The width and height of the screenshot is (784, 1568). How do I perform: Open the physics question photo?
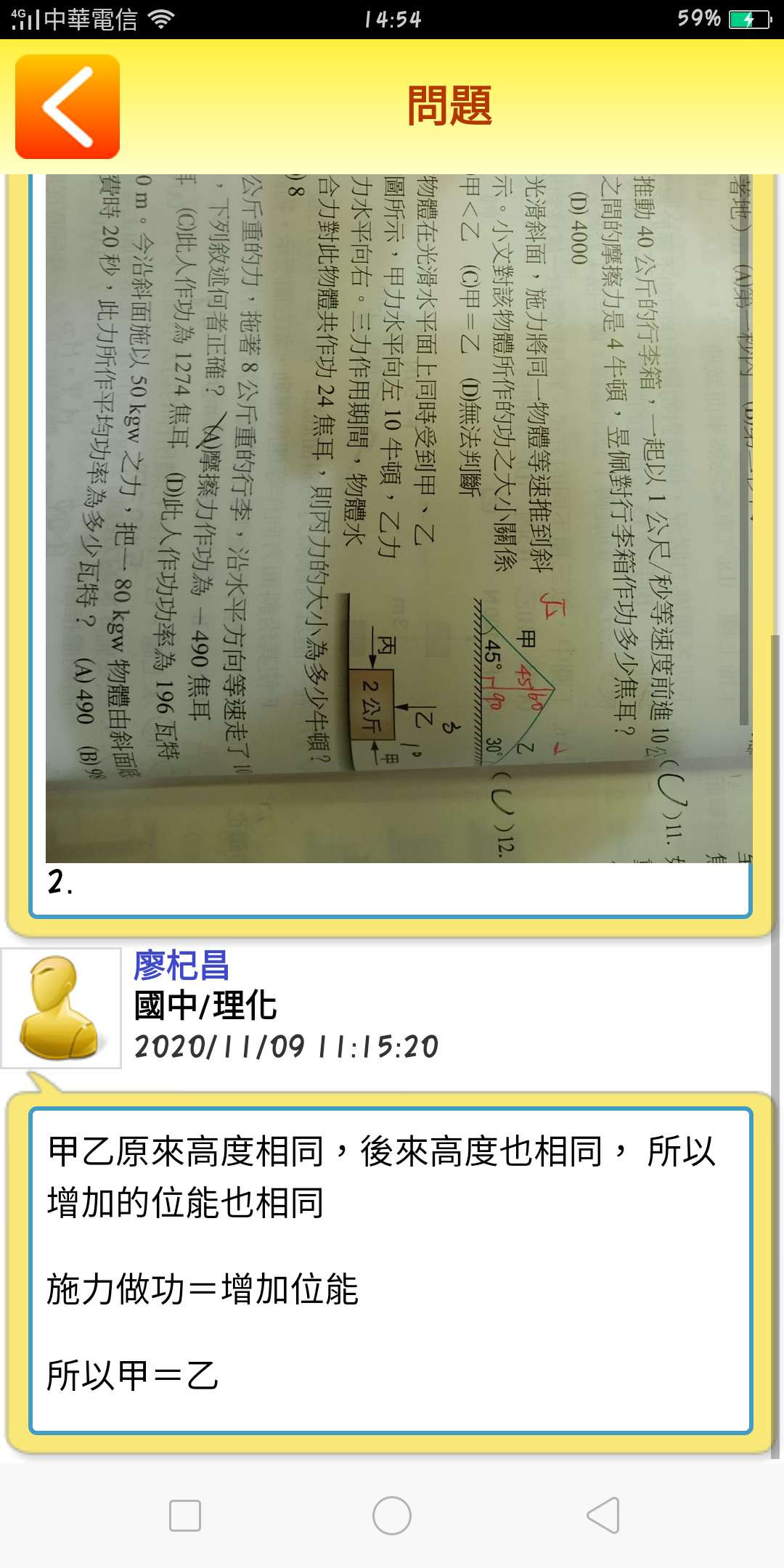point(398,518)
